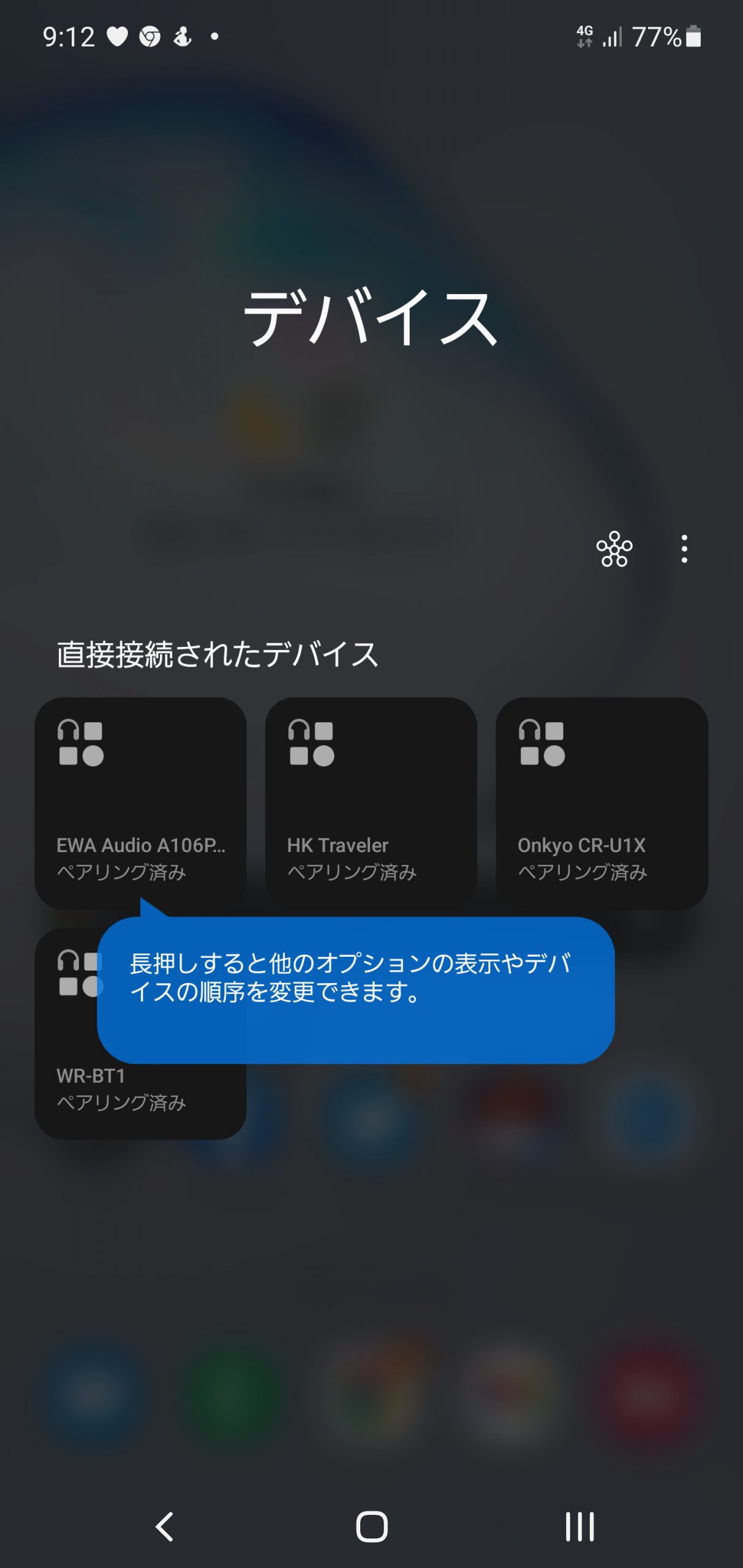Return to the home screen
Viewport: 743px width, 1568px height.
[x=372, y=1526]
